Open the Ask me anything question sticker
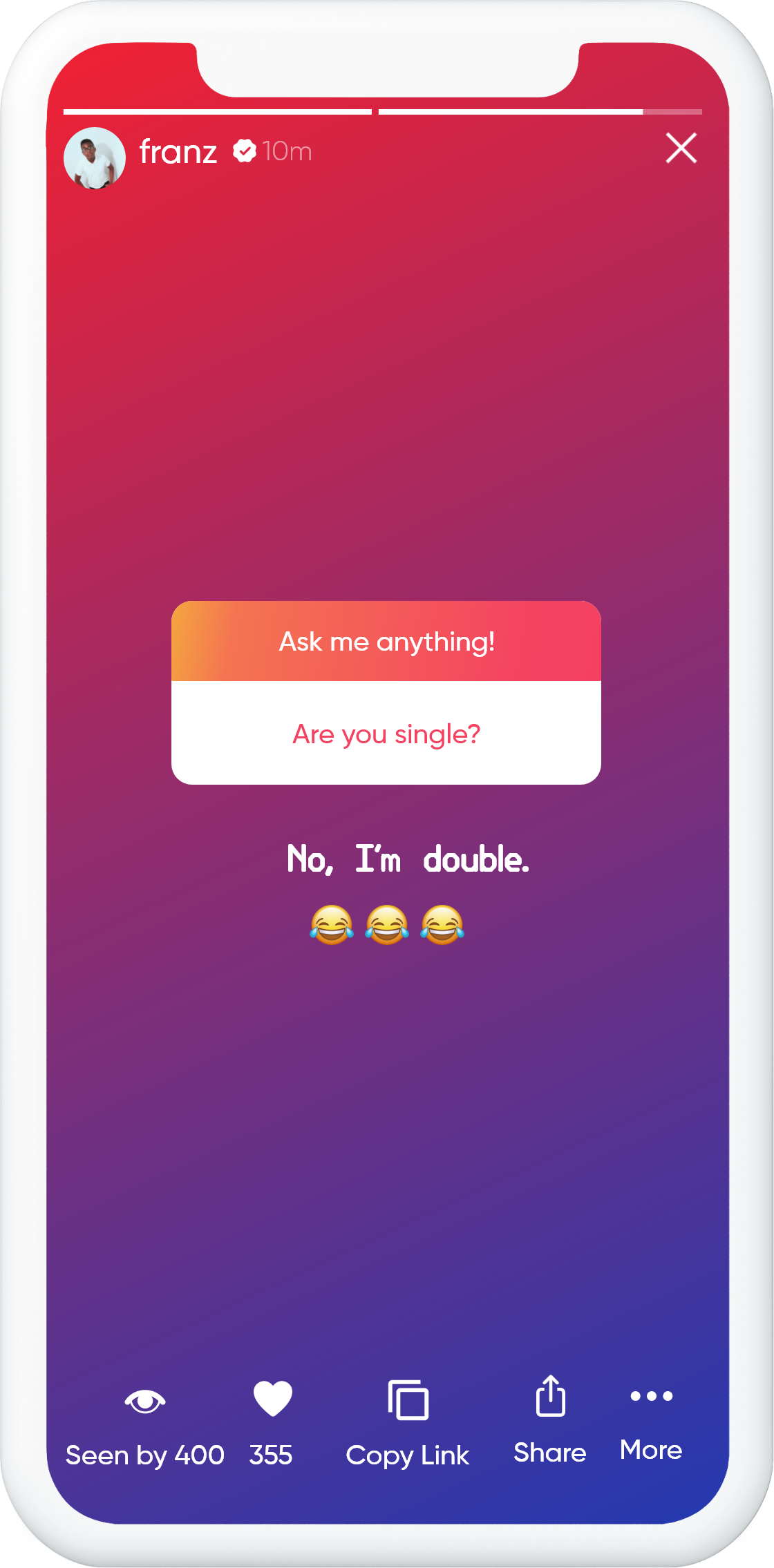This screenshot has height=1568, width=774. click(386, 693)
